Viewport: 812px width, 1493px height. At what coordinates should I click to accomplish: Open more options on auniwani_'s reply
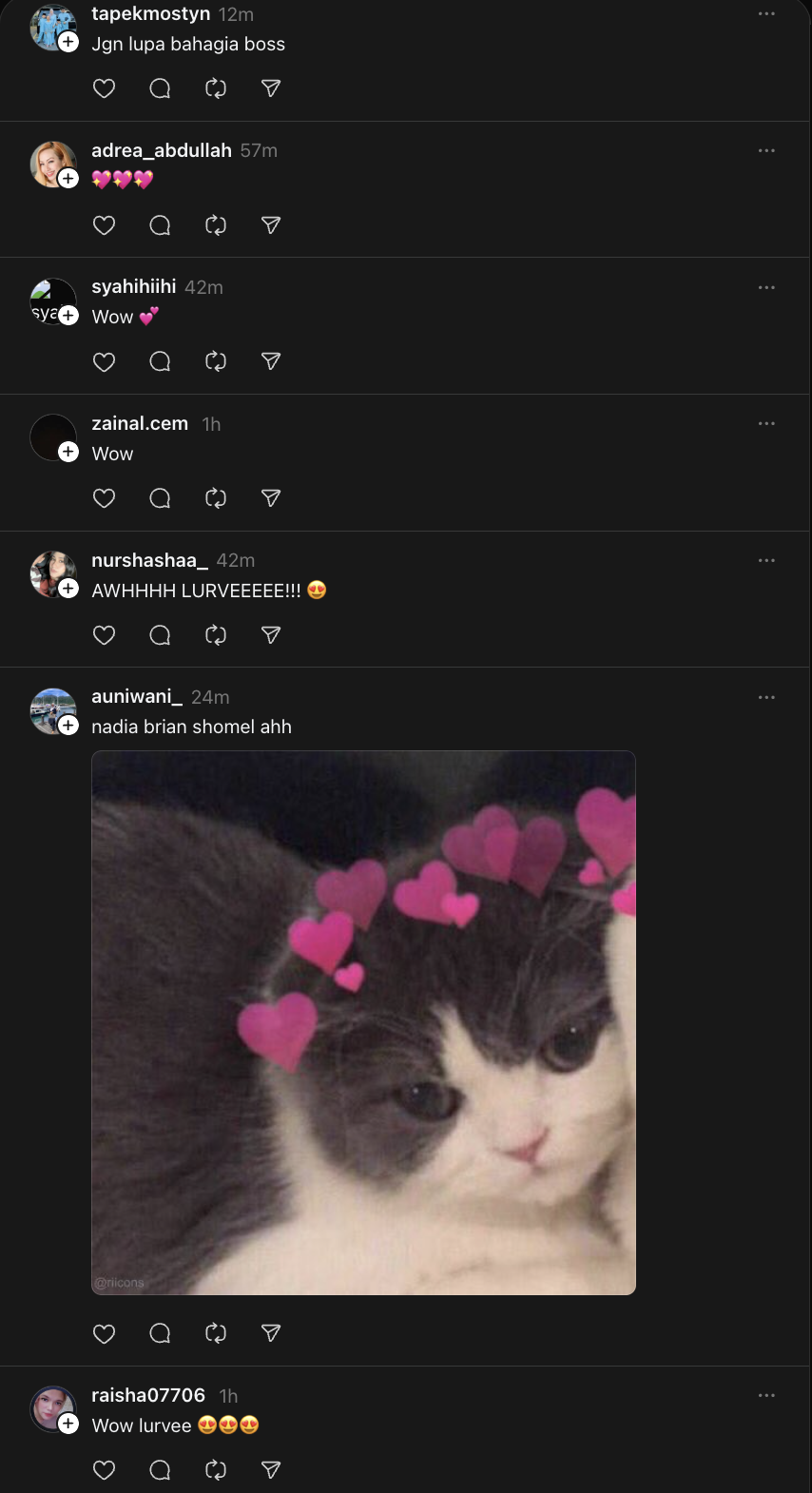[x=766, y=697]
